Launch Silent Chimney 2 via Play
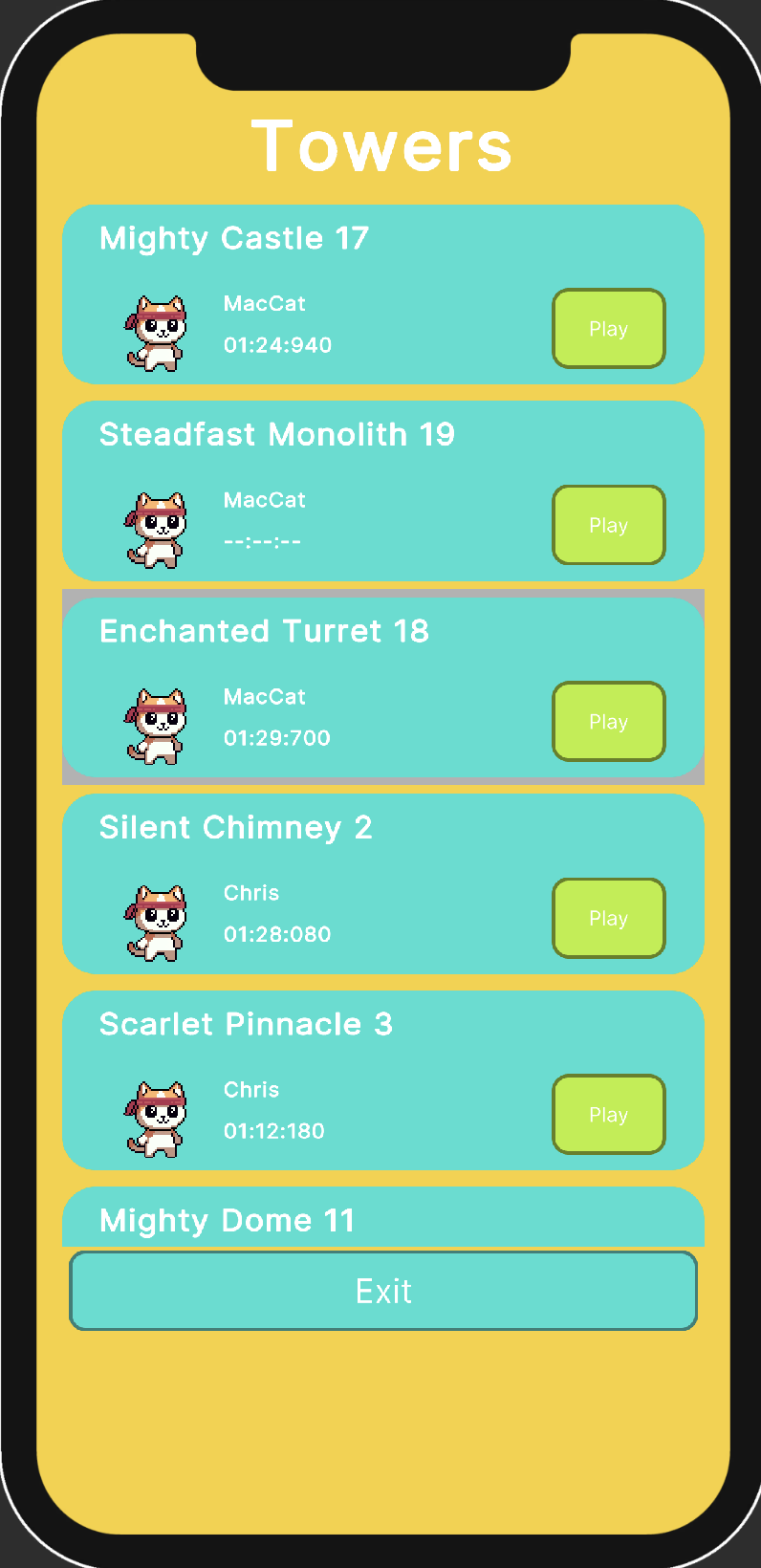This screenshot has height=1568, width=761. (608, 918)
